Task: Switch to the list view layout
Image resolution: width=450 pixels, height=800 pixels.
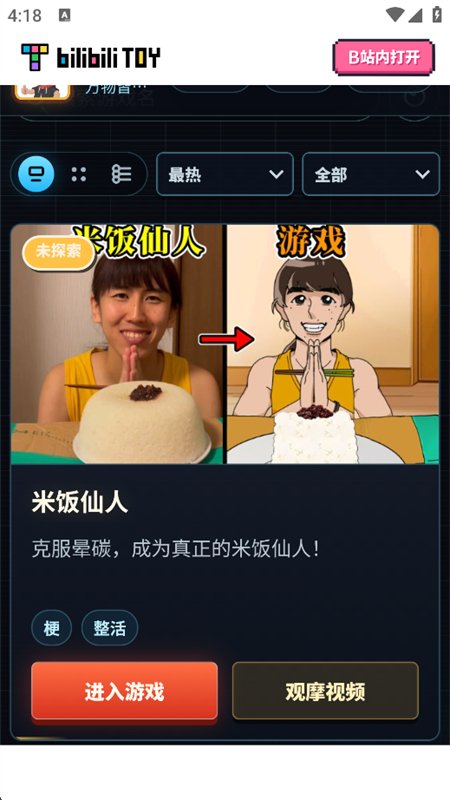Action: pyautogui.click(x=121, y=174)
